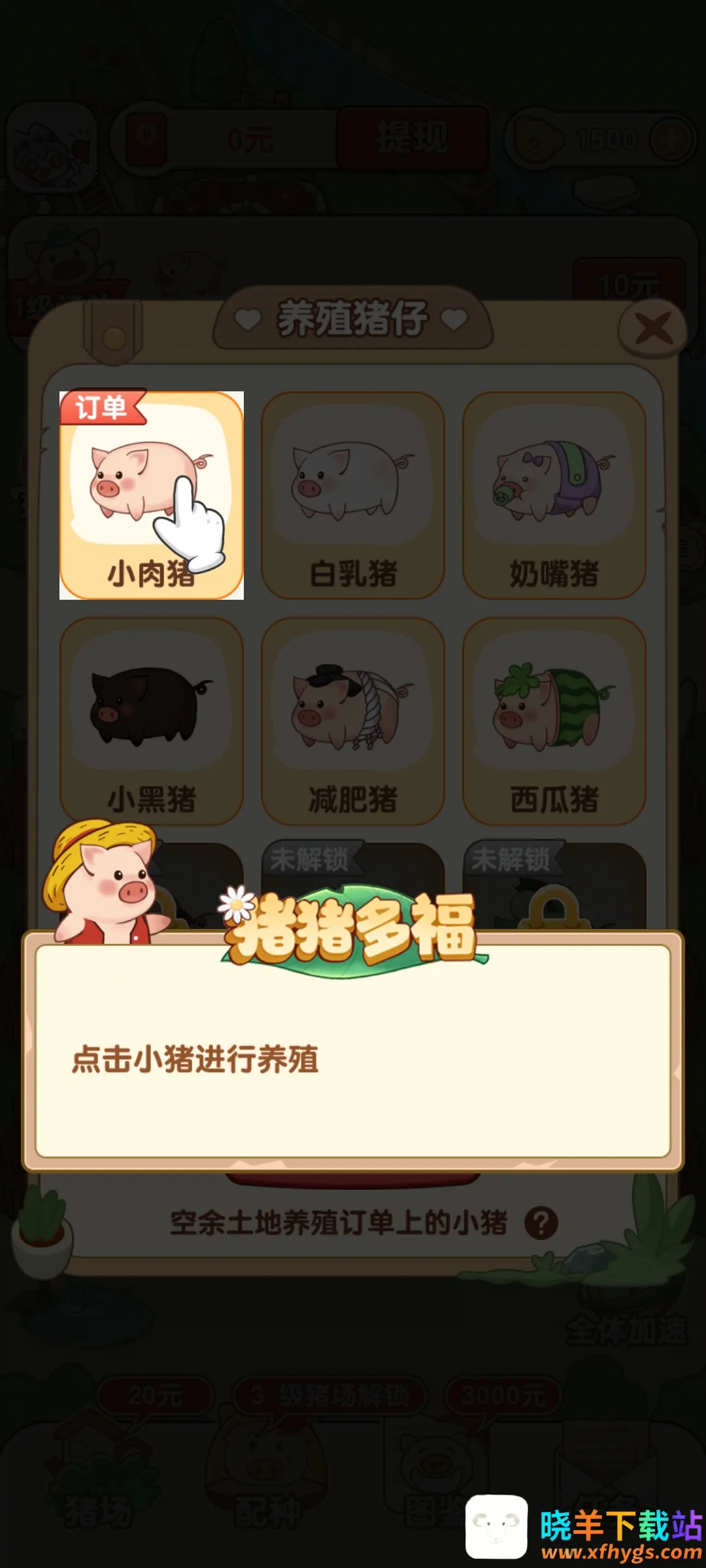Choose the 减肥猪 pig card
The height and width of the screenshot is (1568, 706).
[353, 721]
